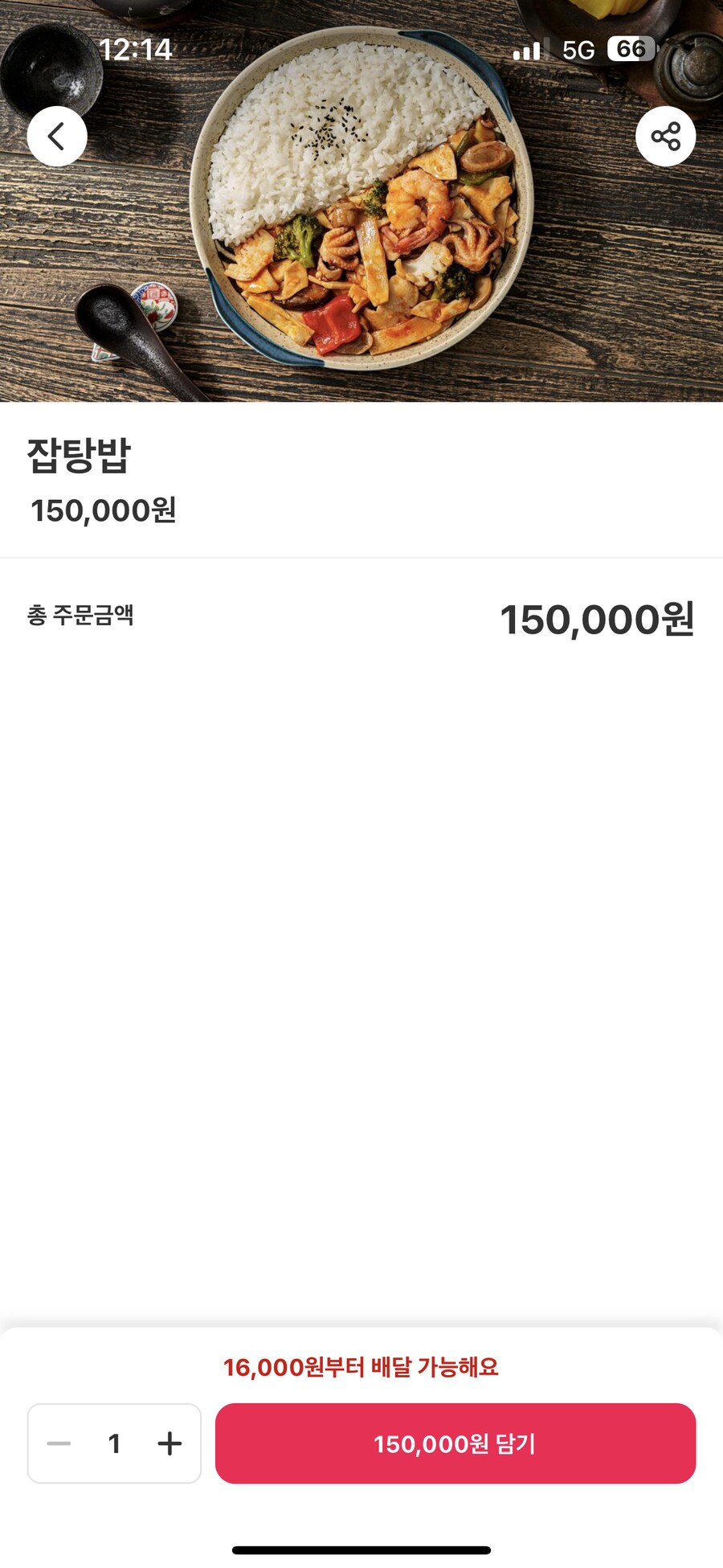Tap the cellular signal indicator
The image size is (723, 1568).
(526, 50)
